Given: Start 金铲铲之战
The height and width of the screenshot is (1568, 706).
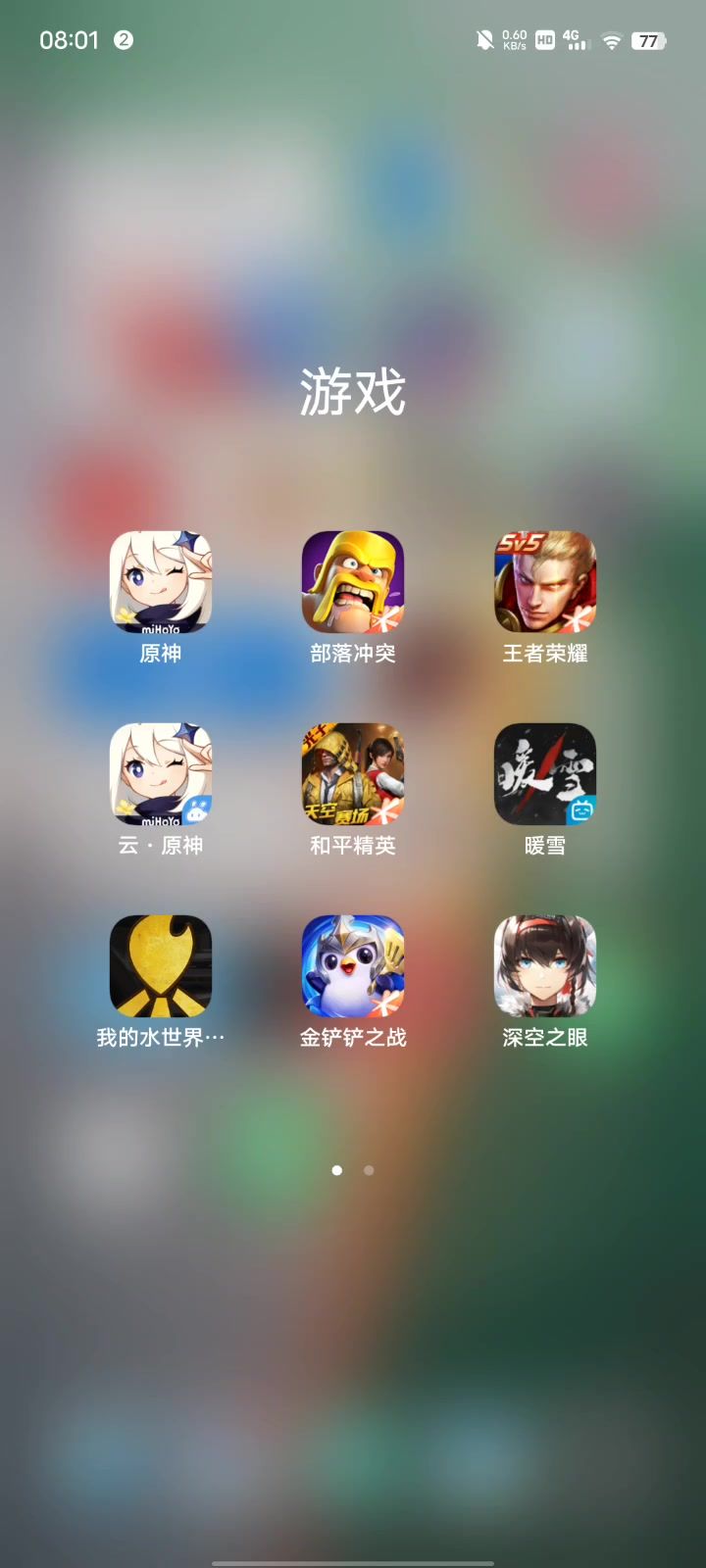Looking at the screenshot, I should pos(353,966).
